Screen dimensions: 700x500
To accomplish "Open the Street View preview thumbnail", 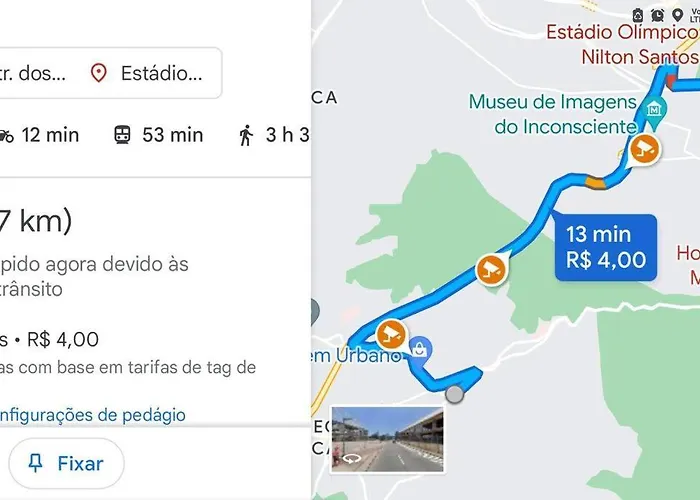I will [x=387, y=438].
